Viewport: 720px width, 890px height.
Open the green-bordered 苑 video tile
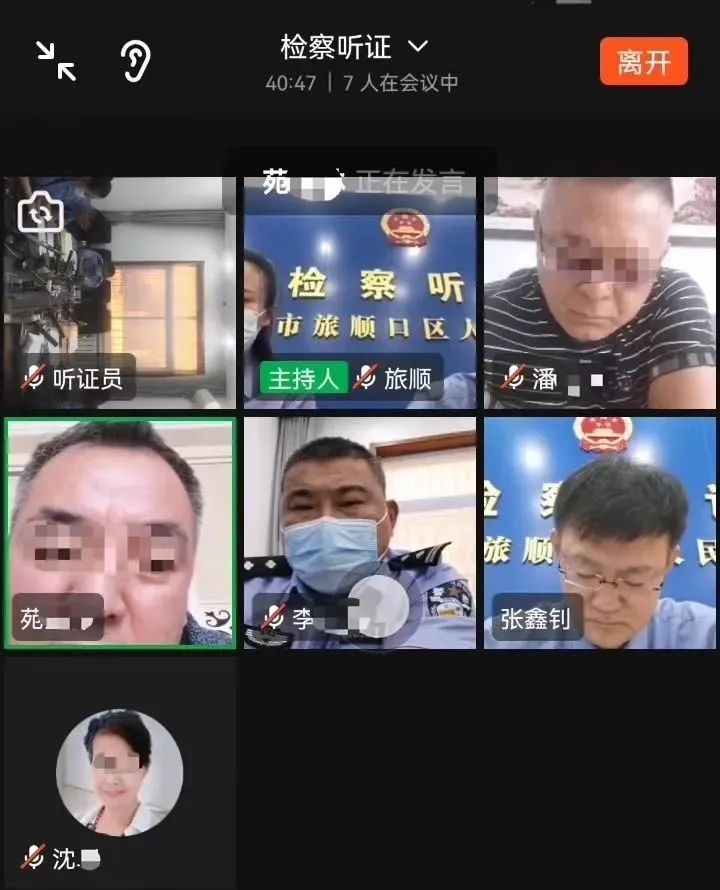tap(120, 532)
